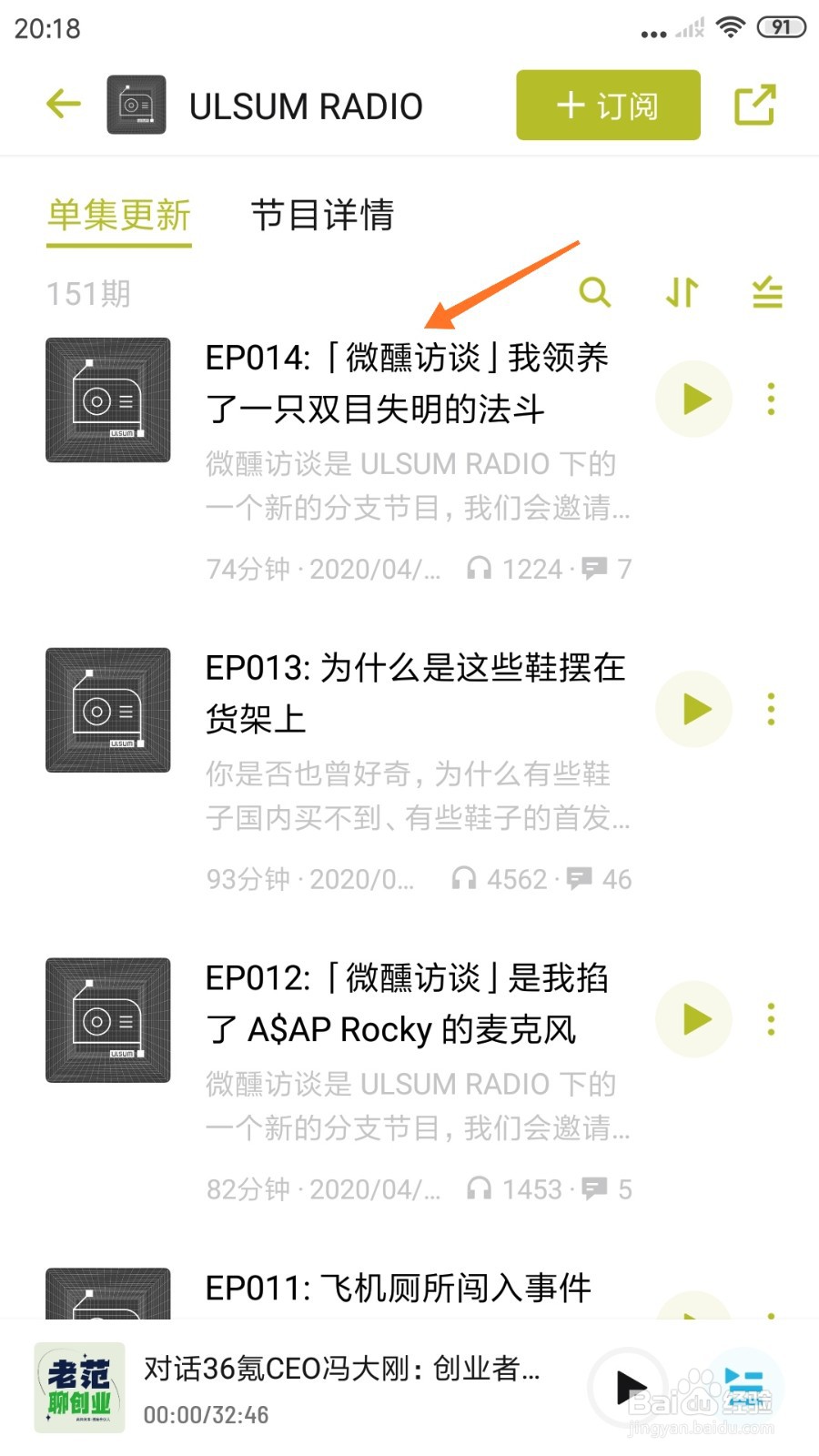Tap the share icon at top right
819x1456 pixels.
[x=756, y=104]
